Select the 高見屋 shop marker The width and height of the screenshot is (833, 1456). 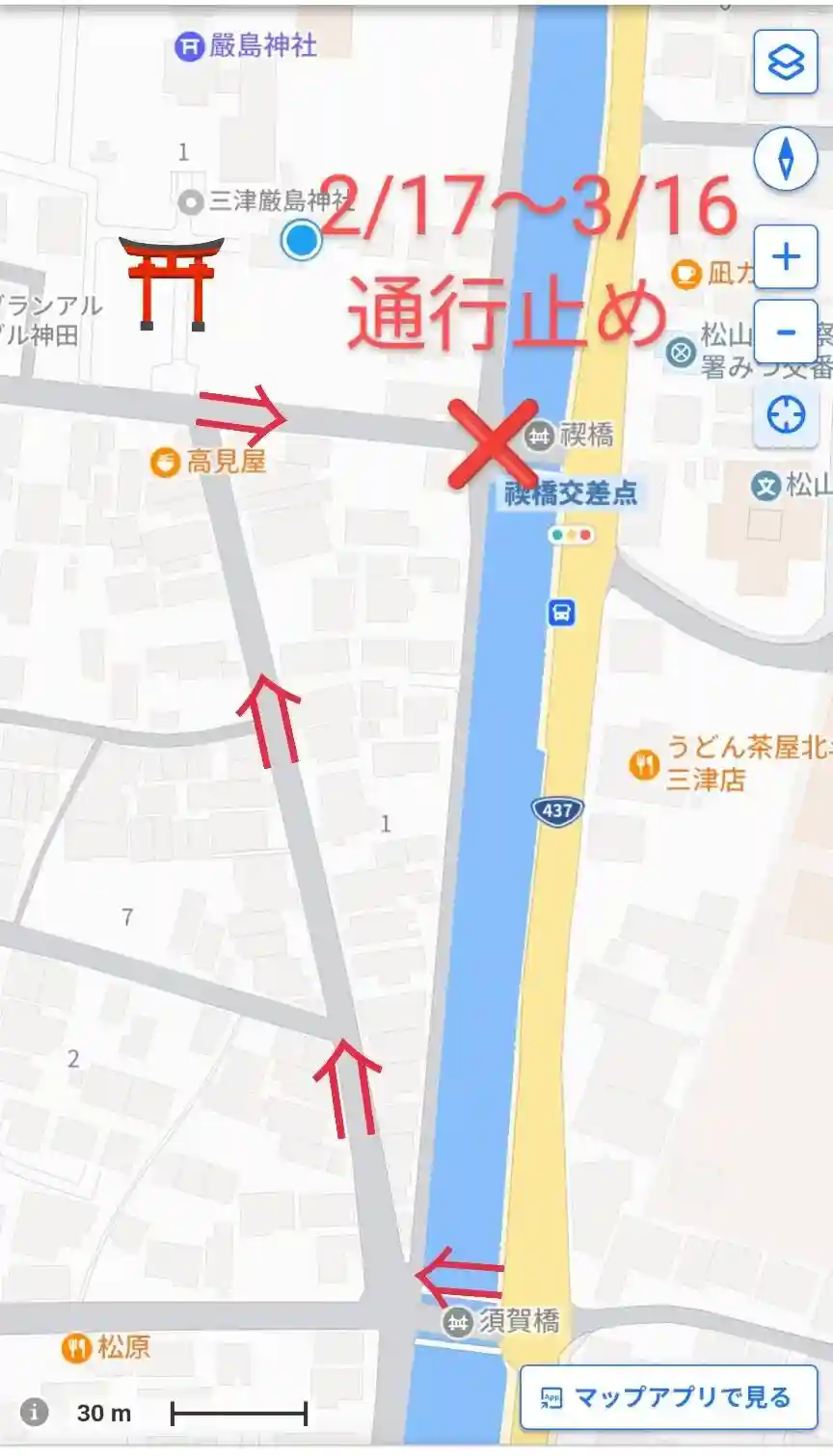point(166,462)
